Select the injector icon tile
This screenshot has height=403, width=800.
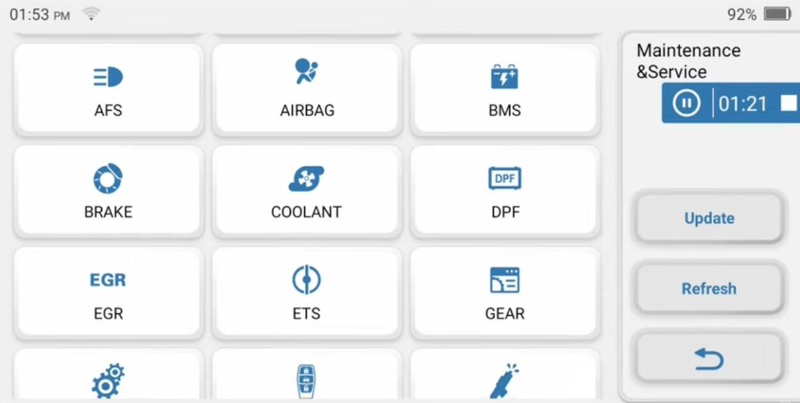pos(504,378)
